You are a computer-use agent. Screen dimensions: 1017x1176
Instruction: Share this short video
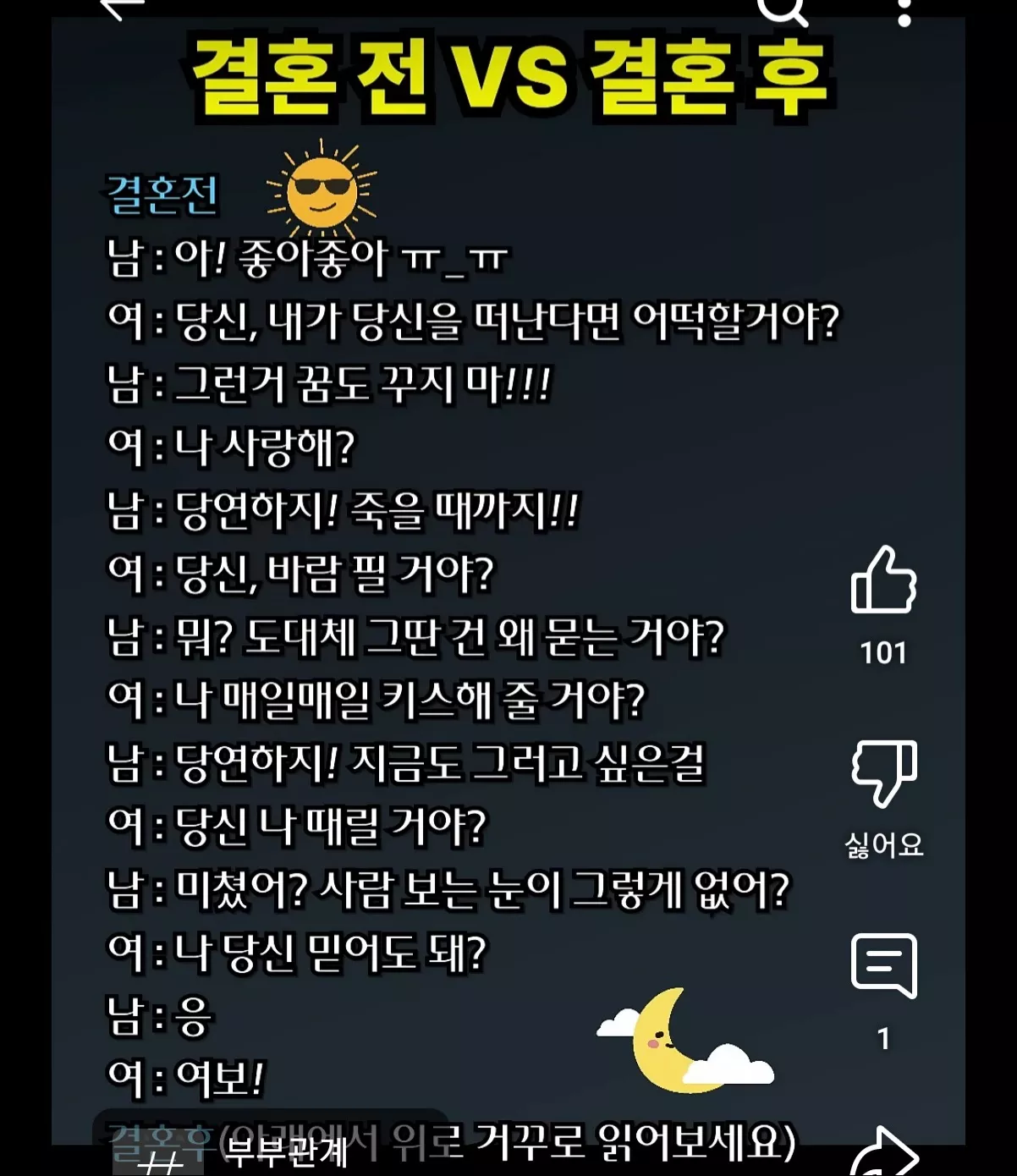click(884, 1152)
